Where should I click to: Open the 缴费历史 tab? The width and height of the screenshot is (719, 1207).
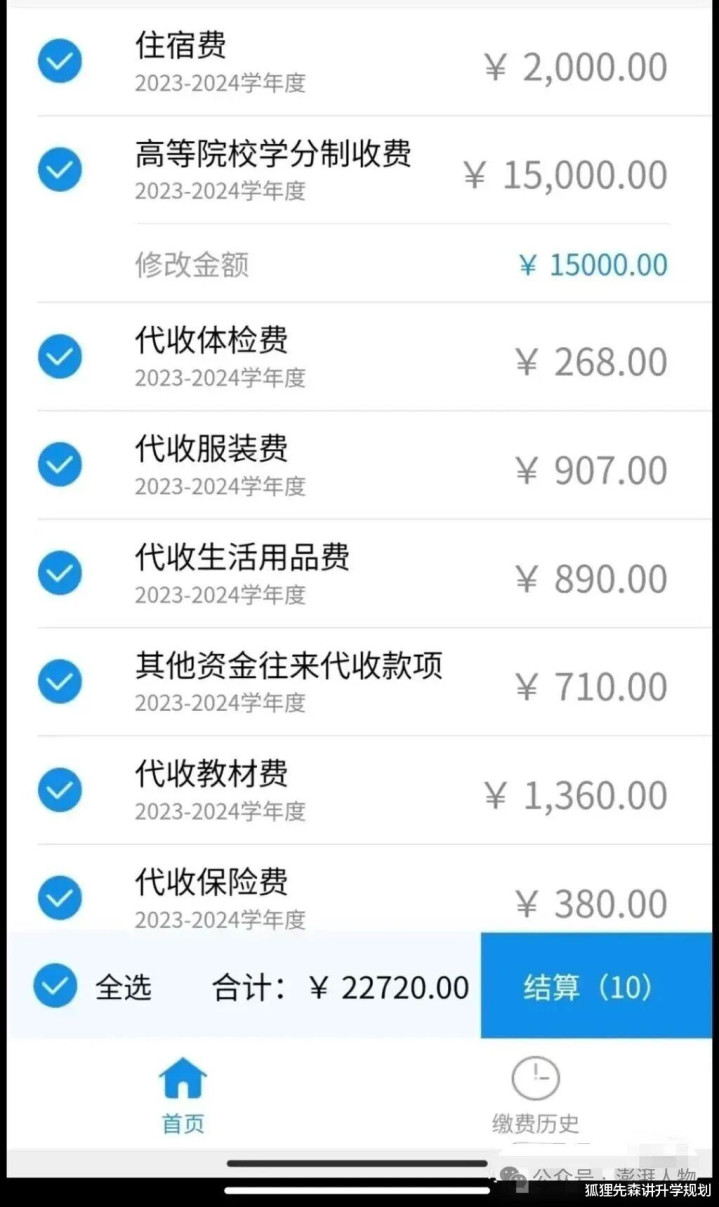click(x=536, y=1095)
